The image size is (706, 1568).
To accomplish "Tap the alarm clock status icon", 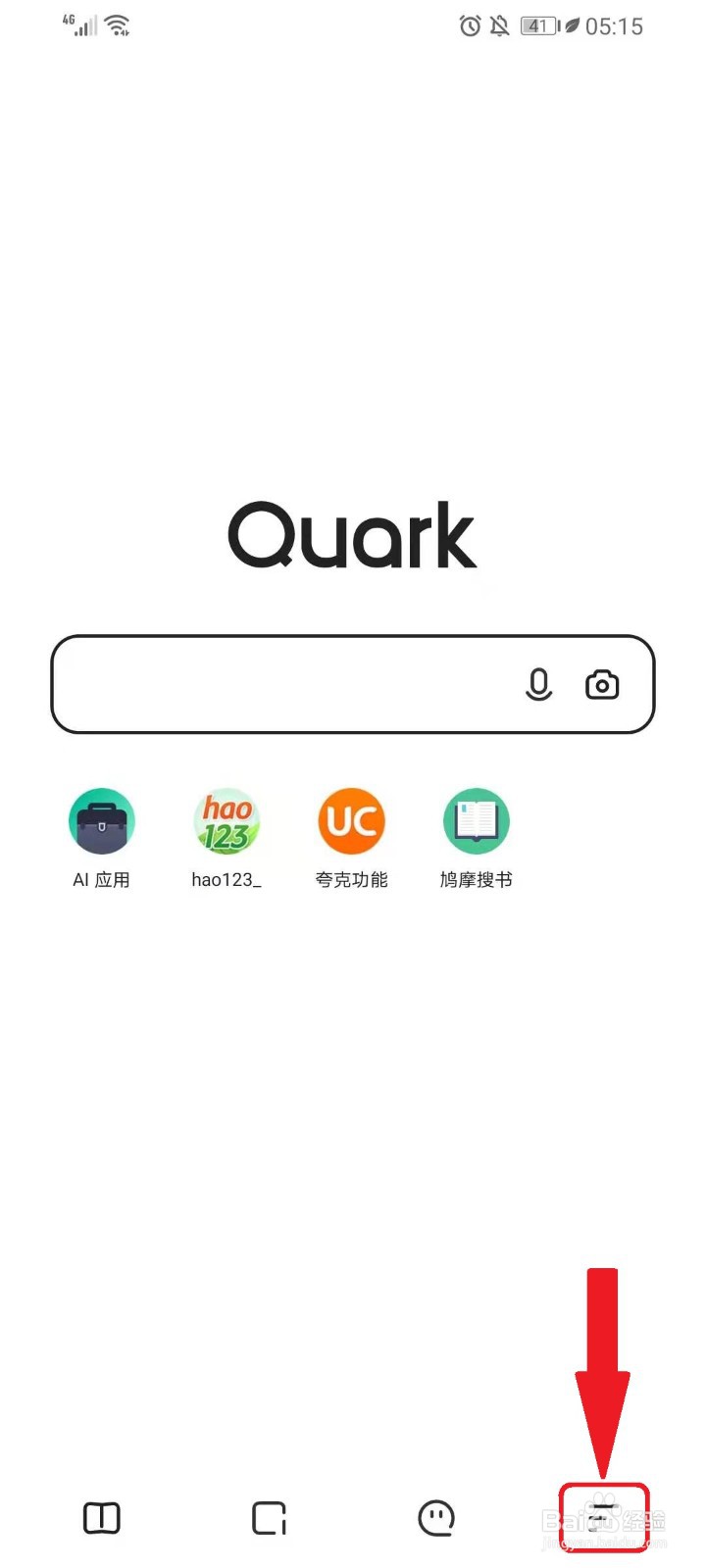I will point(469,25).
